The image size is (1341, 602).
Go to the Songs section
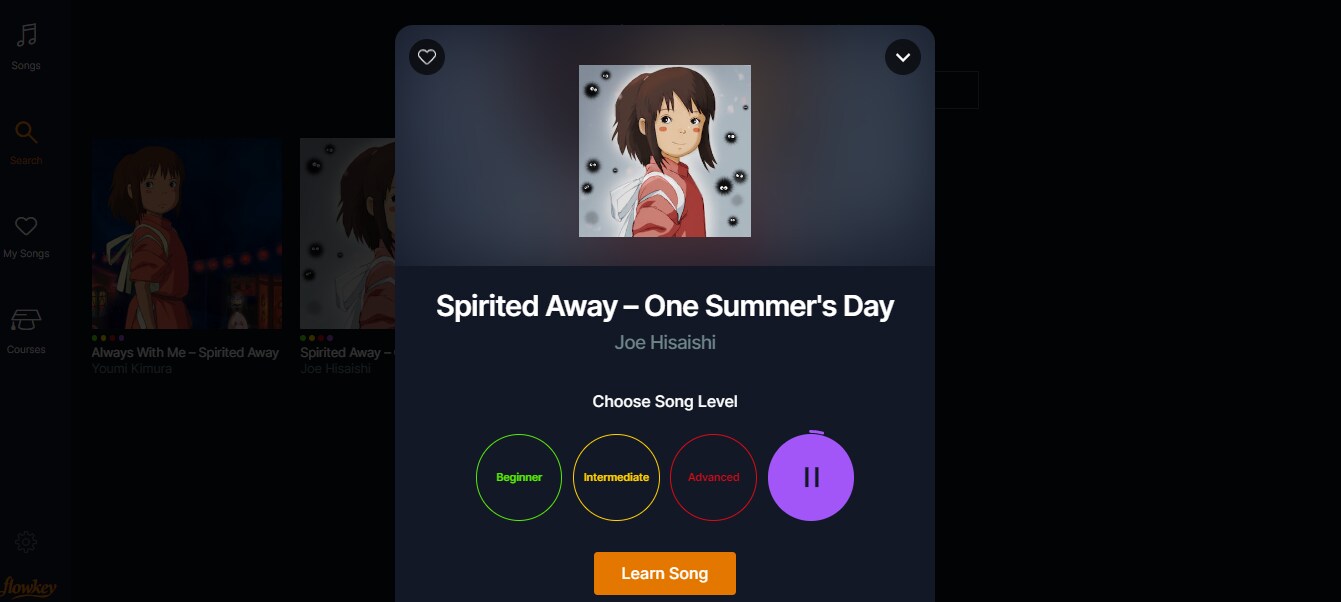[26, 46]
